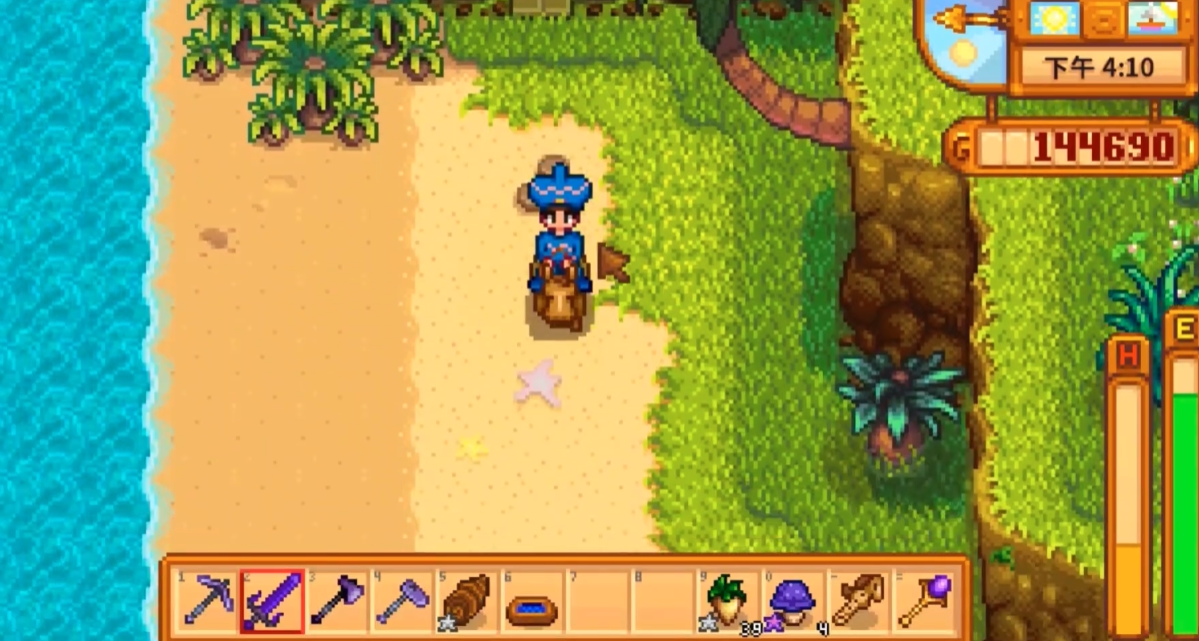Choose the hoe in slot 4
The image size is (1199, 641).
pyautogui.click(x=401, y=601)
